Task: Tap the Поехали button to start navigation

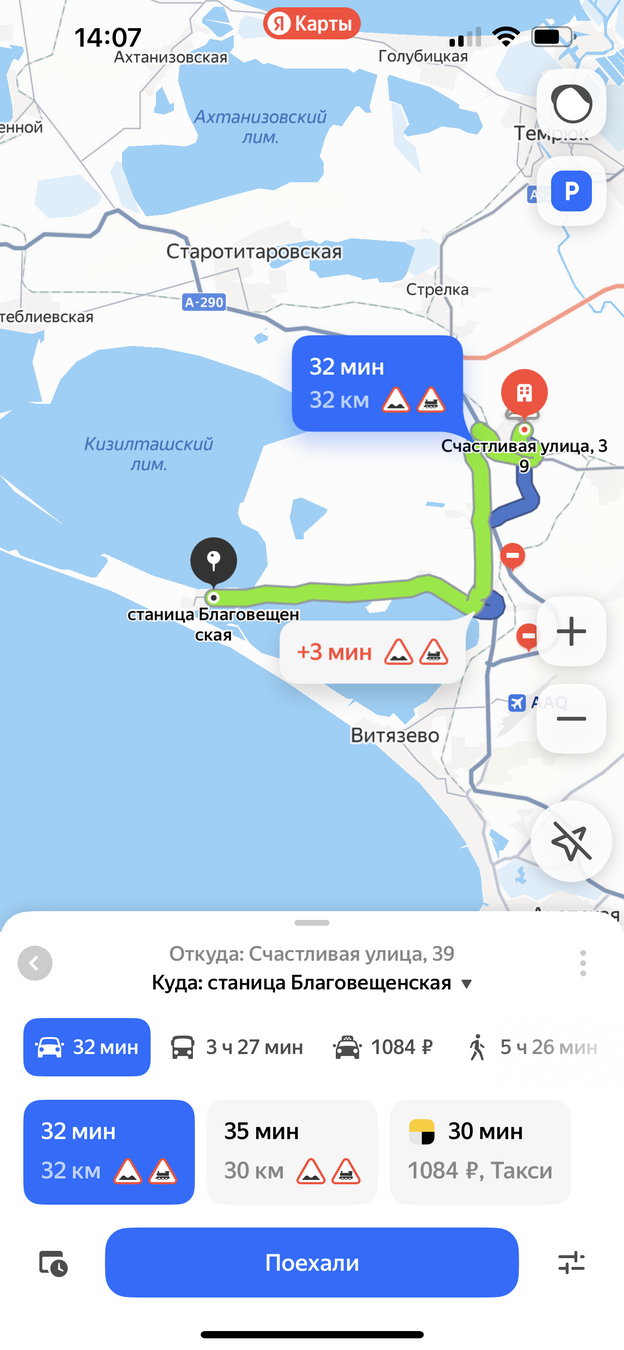Action: click(311, 1263)
